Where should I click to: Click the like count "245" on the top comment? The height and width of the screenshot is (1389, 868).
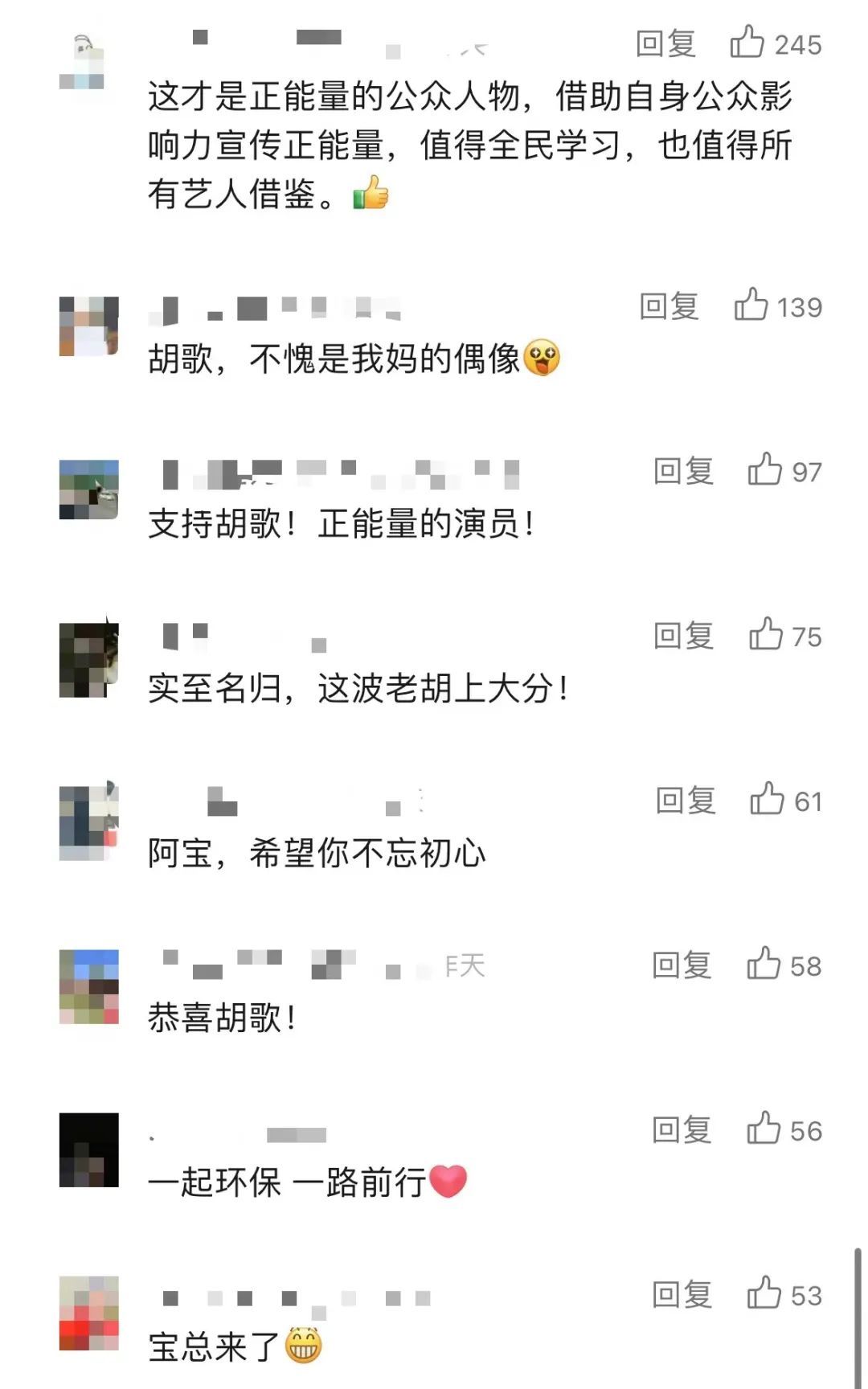(801, 46)
